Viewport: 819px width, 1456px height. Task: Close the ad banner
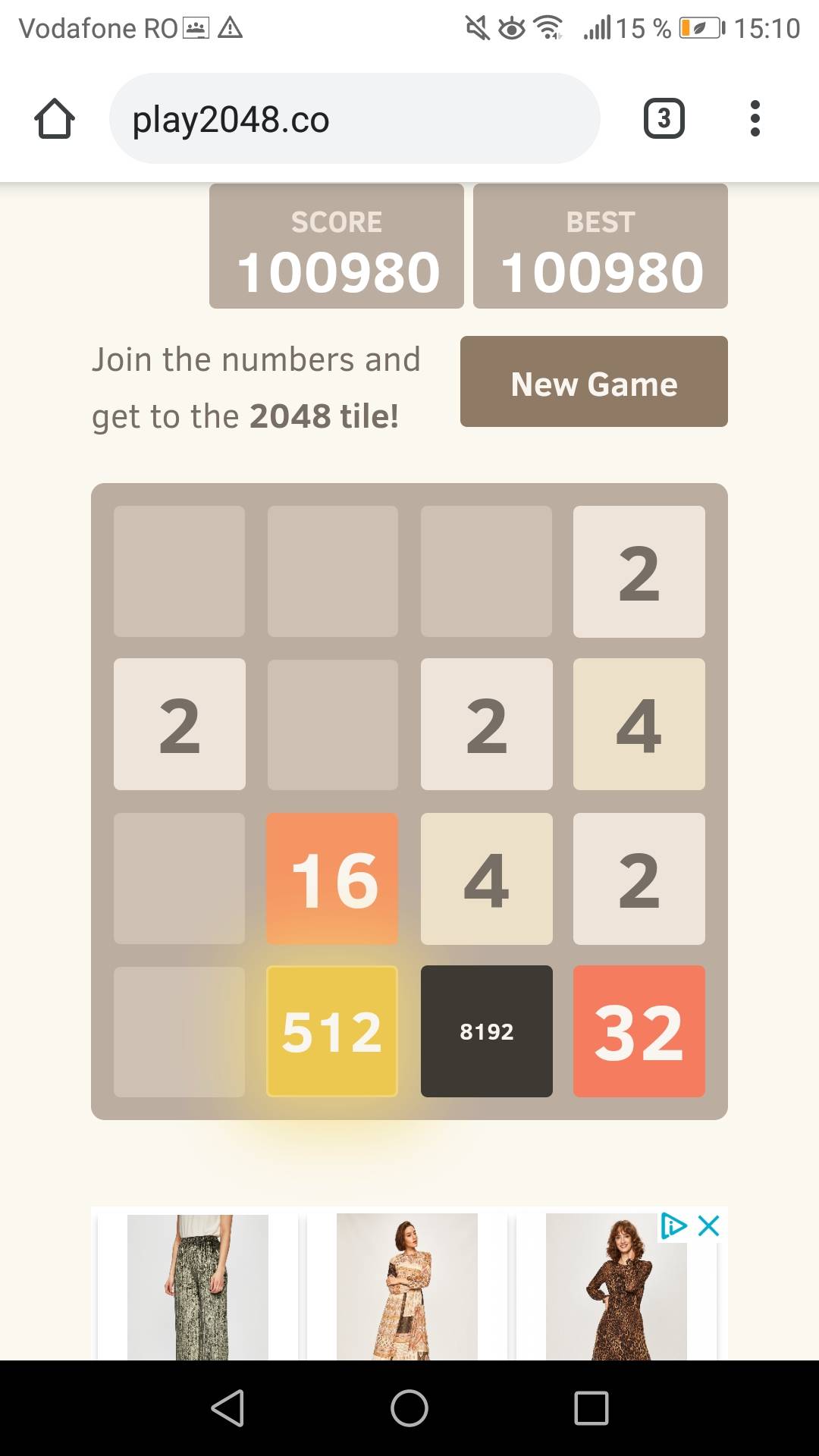click(708, 1226)
